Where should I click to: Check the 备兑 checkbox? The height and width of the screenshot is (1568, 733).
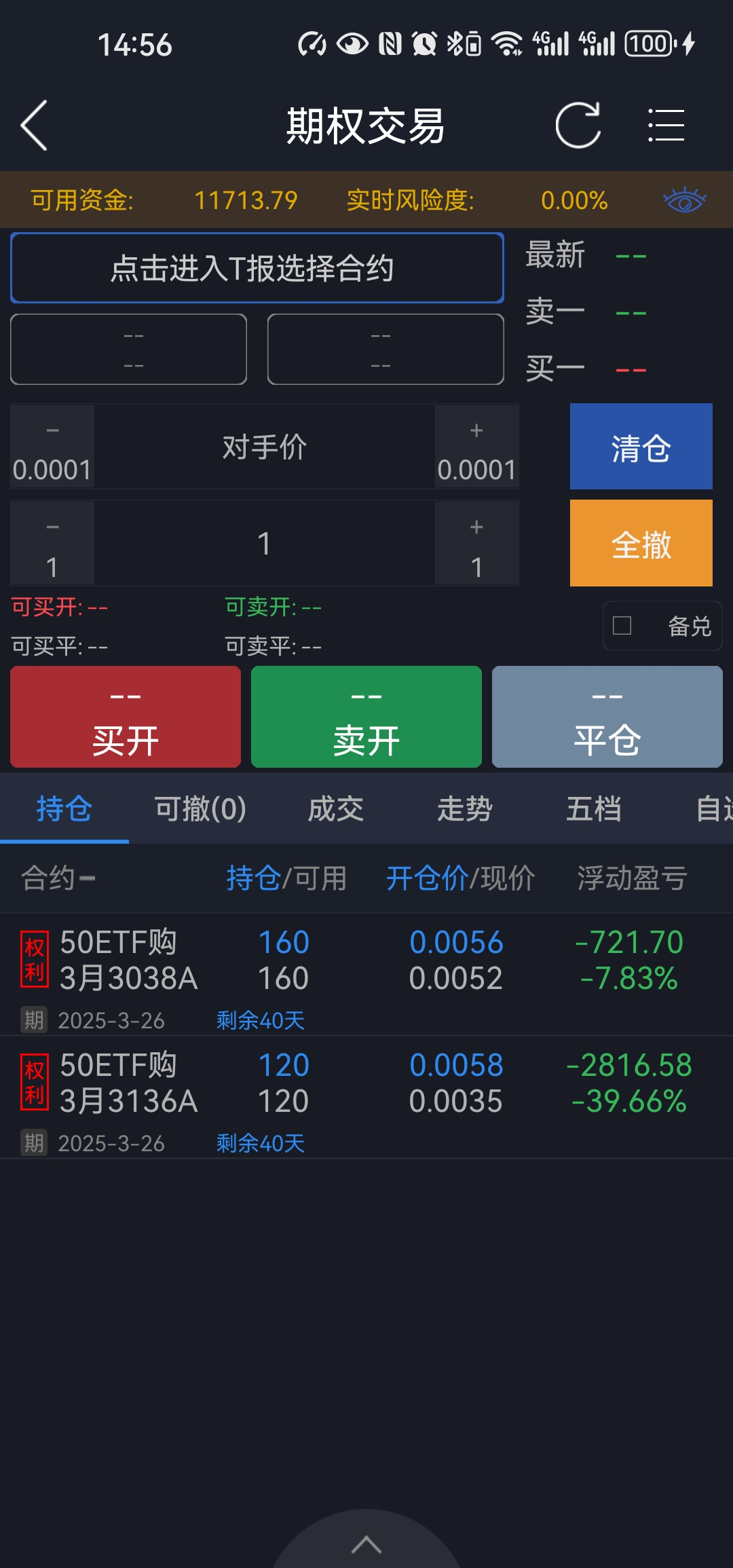click(622, 625)
